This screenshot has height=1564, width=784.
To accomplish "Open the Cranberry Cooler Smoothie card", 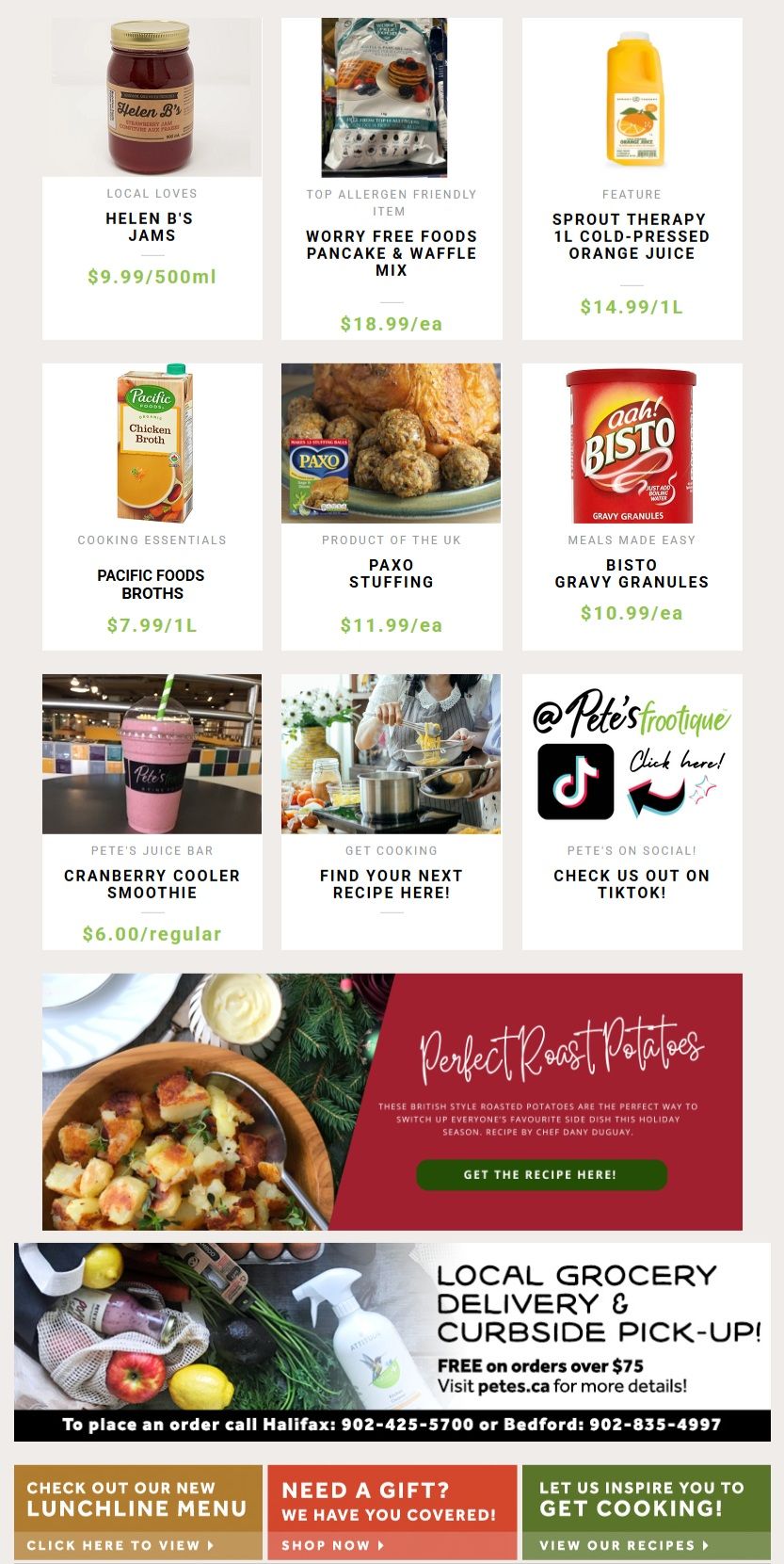I will point(152,812).
